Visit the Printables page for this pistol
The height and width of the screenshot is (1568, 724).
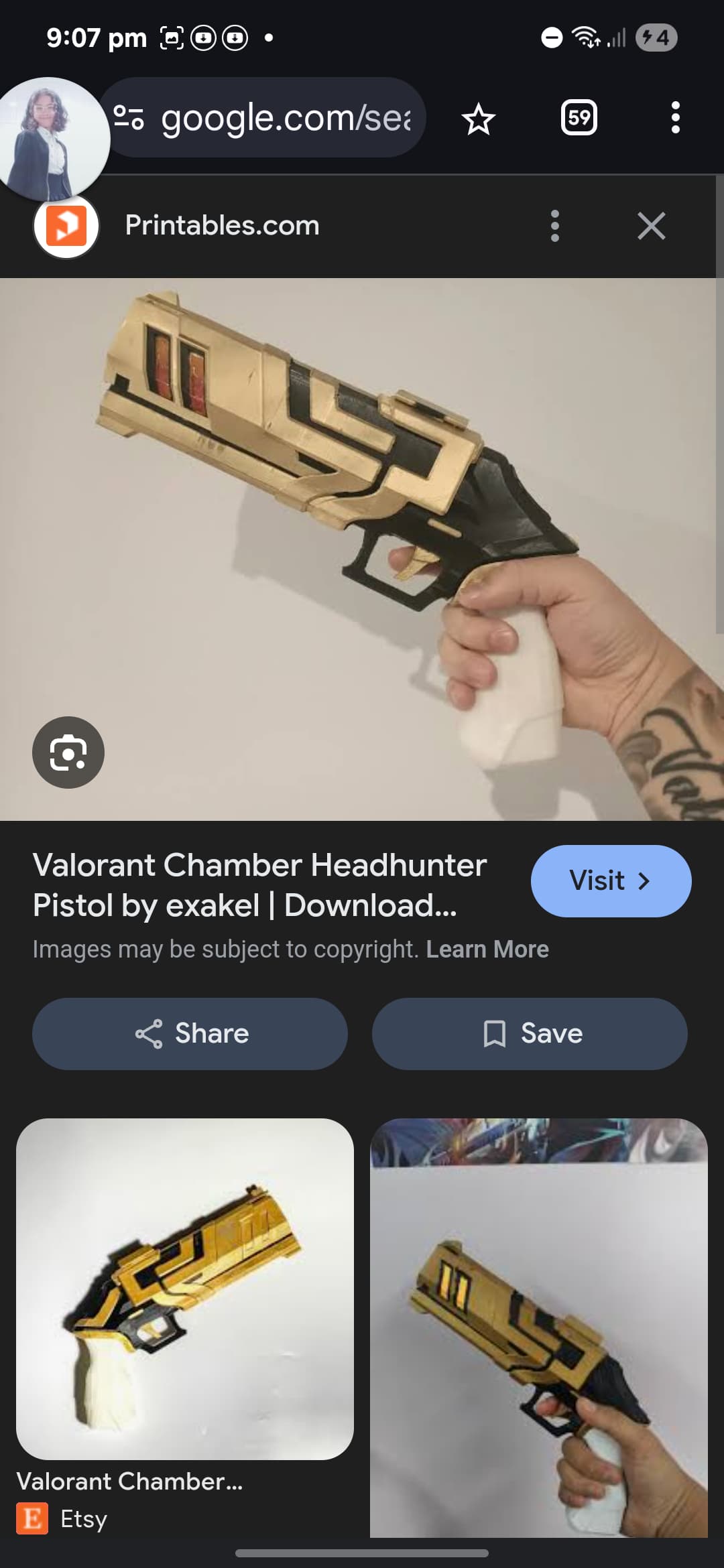611,880
